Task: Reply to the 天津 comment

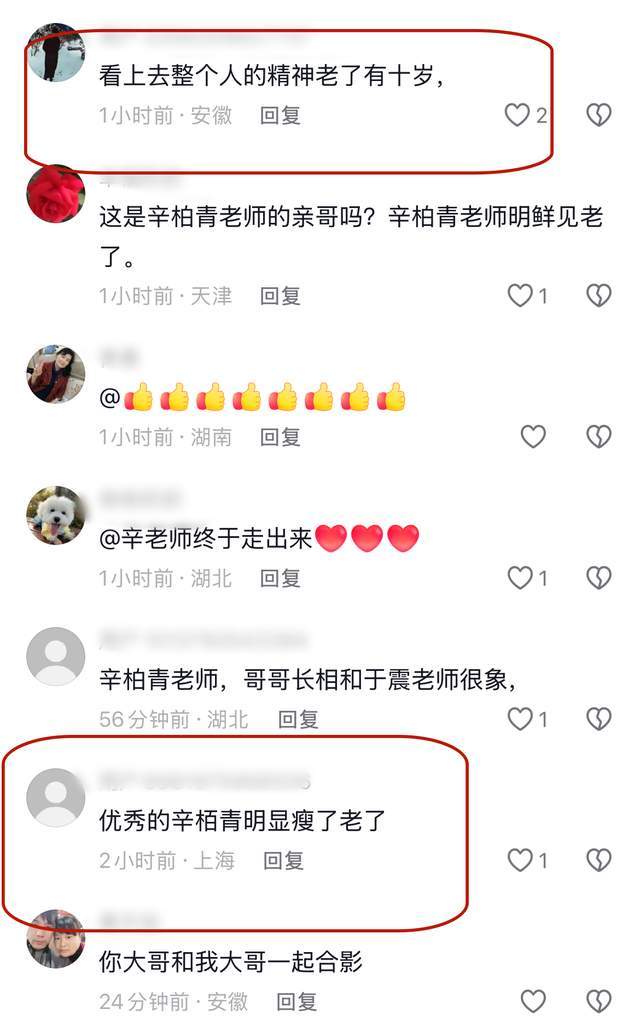Action: point(280,296)
